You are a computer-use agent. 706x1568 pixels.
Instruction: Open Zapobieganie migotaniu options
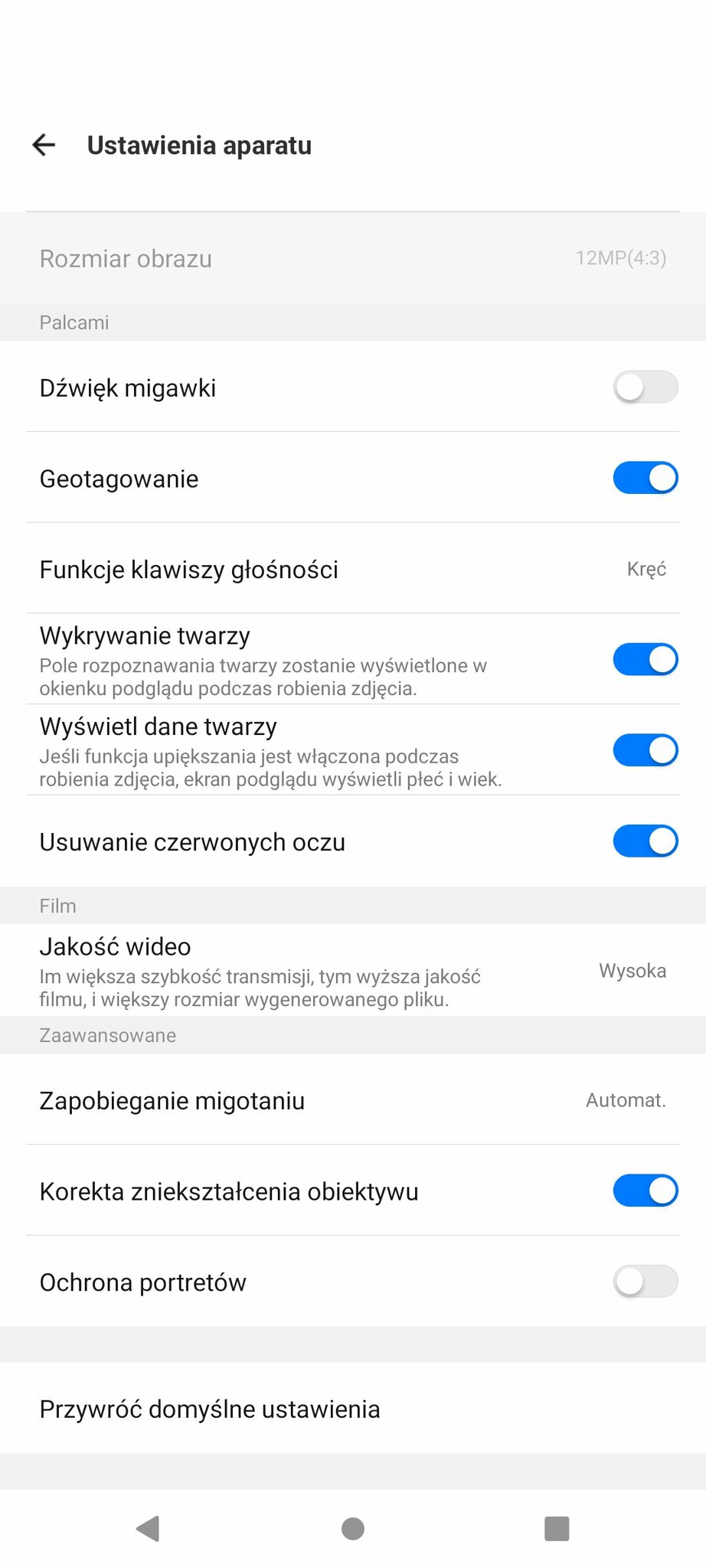tap(353, 1100)
